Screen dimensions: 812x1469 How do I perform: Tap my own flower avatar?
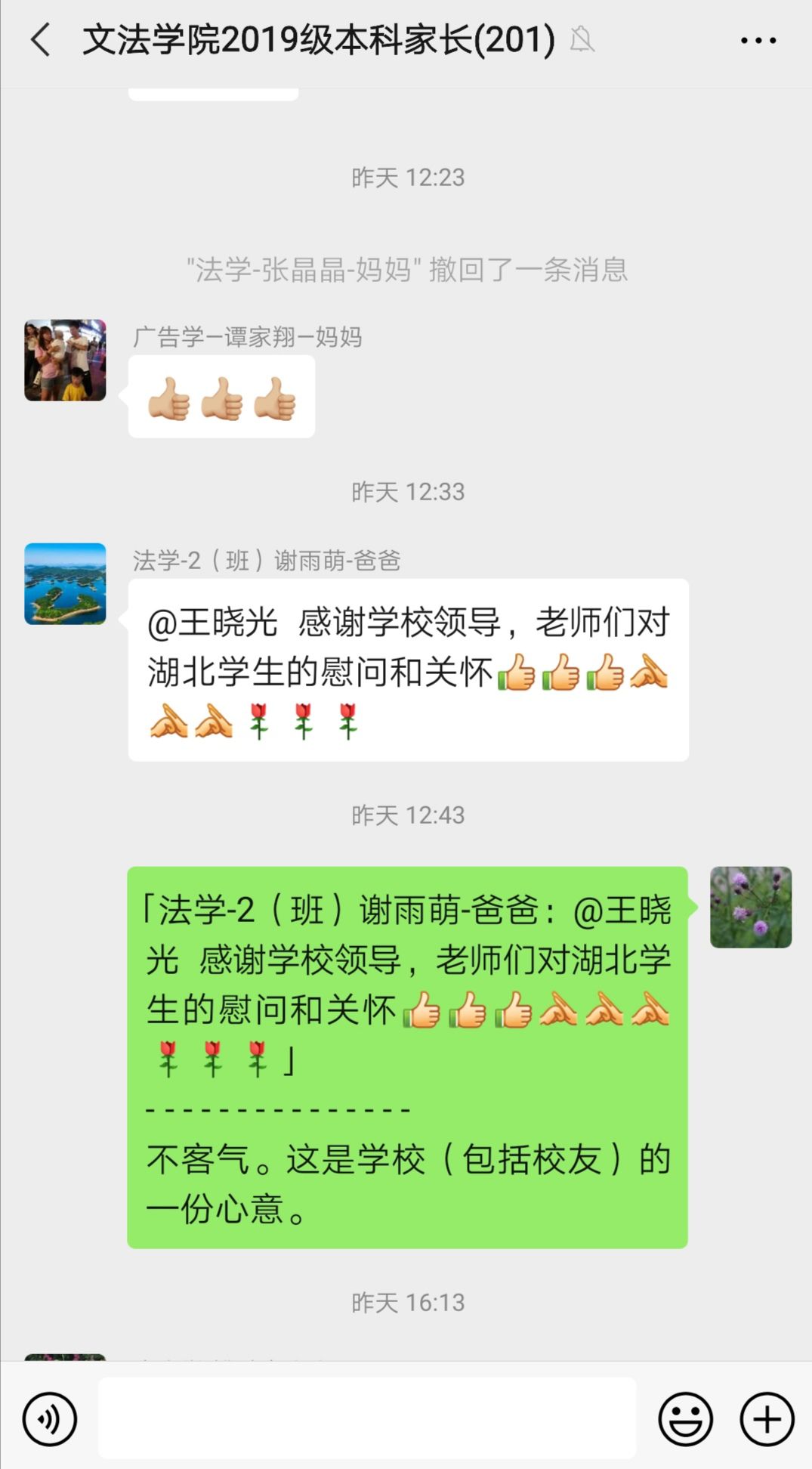750,907
